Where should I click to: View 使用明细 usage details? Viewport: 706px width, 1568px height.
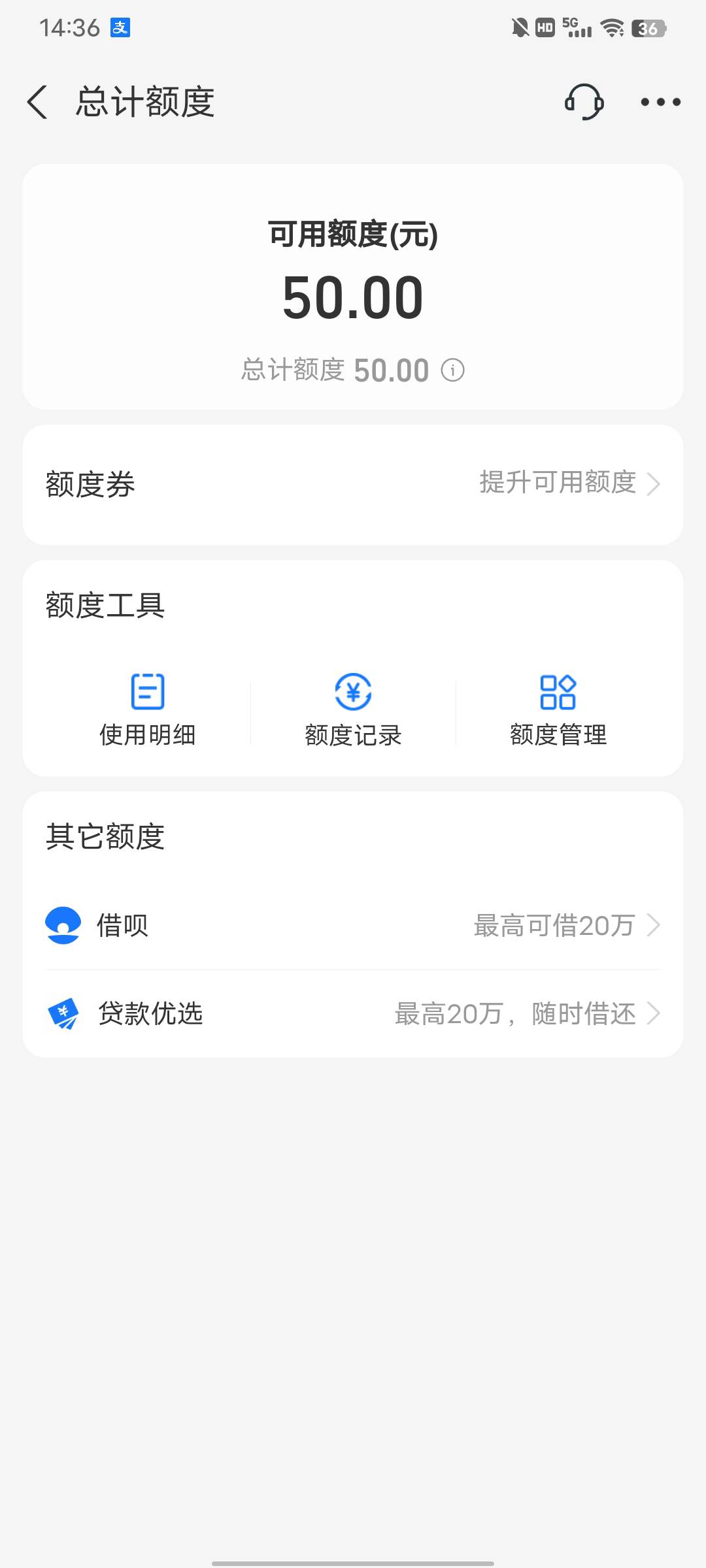coord(148,710)
